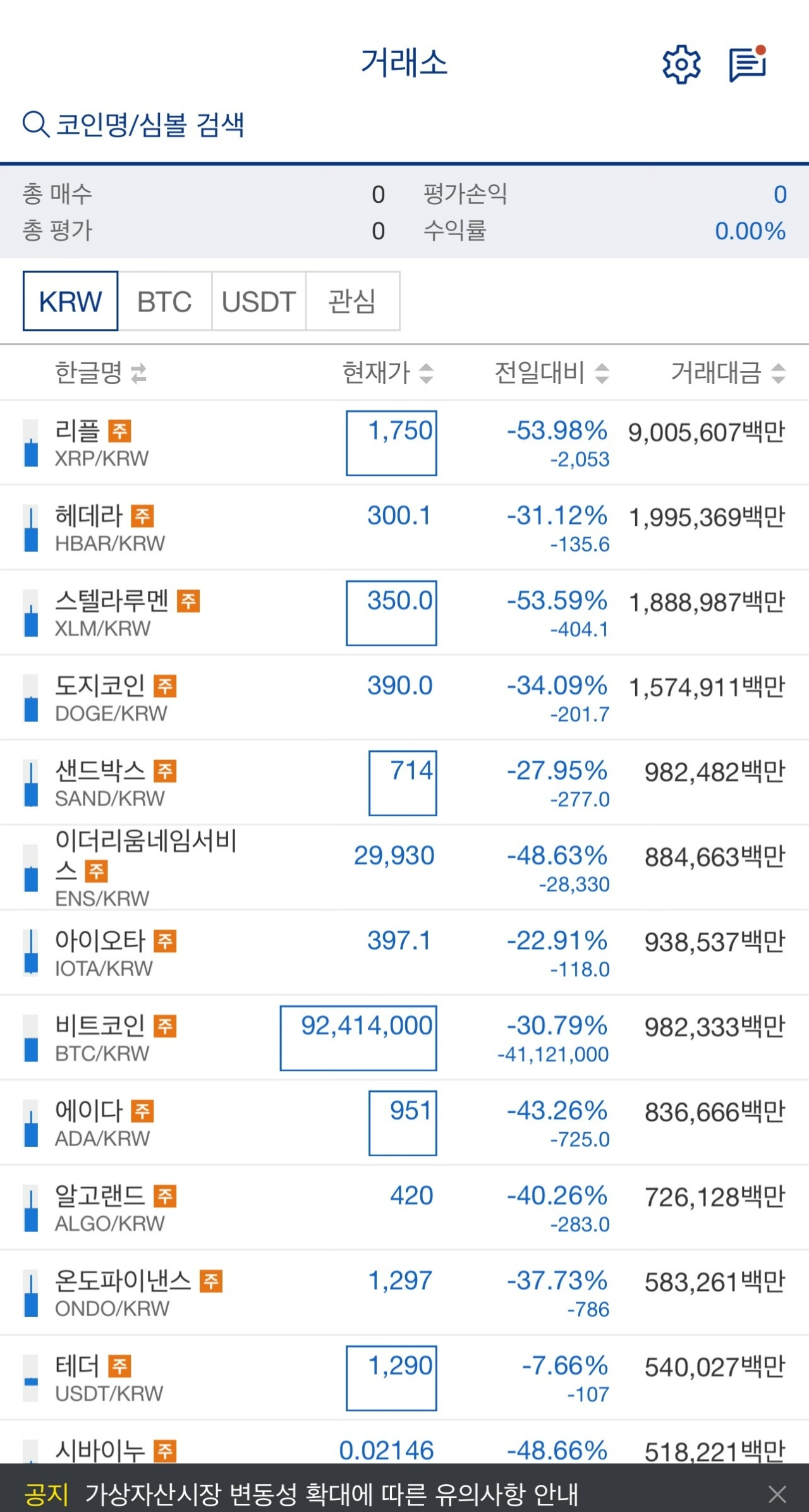Open the 관심 favorites tab
This screenshot has width=809, height=1512.
click(352, 301)
